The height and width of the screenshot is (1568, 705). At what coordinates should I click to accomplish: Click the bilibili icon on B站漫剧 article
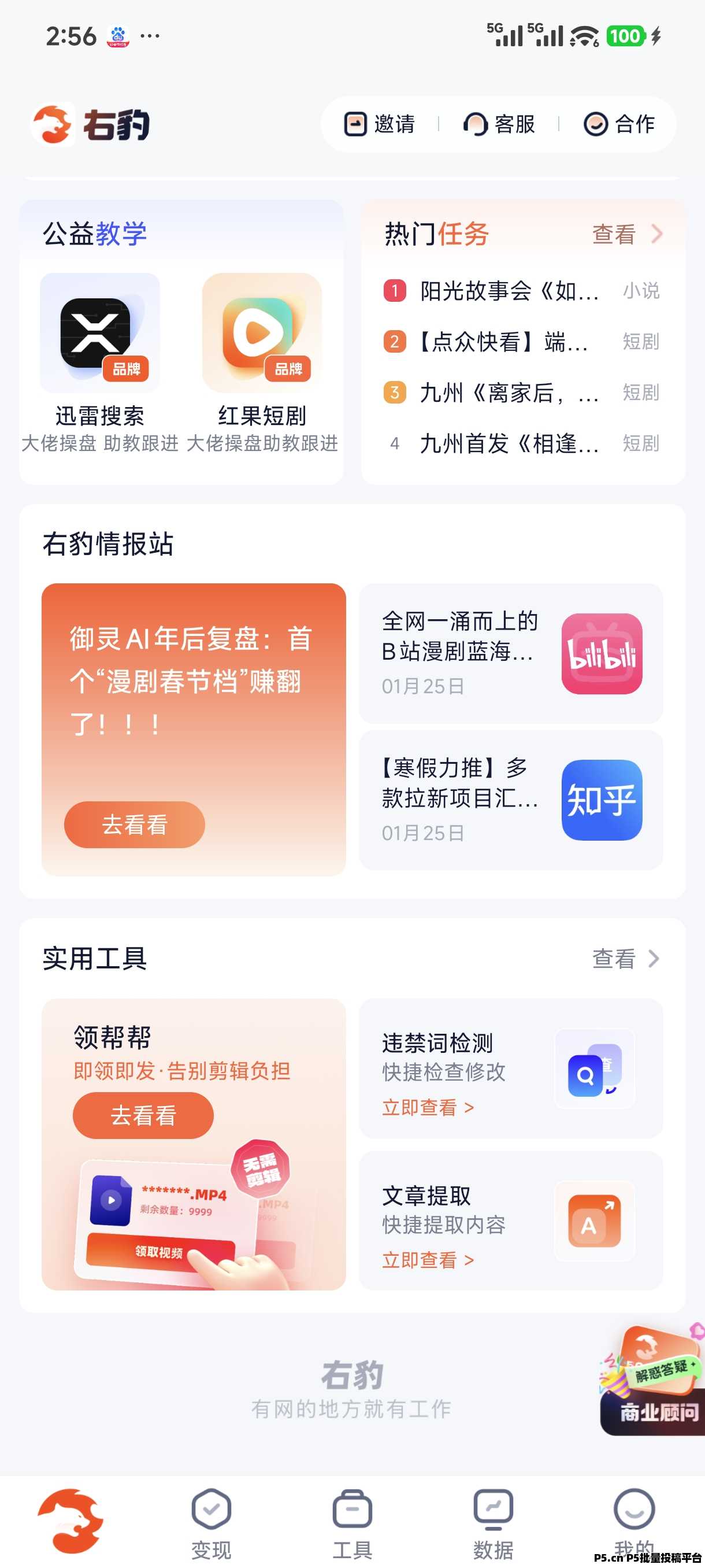(x=602, y=654)
